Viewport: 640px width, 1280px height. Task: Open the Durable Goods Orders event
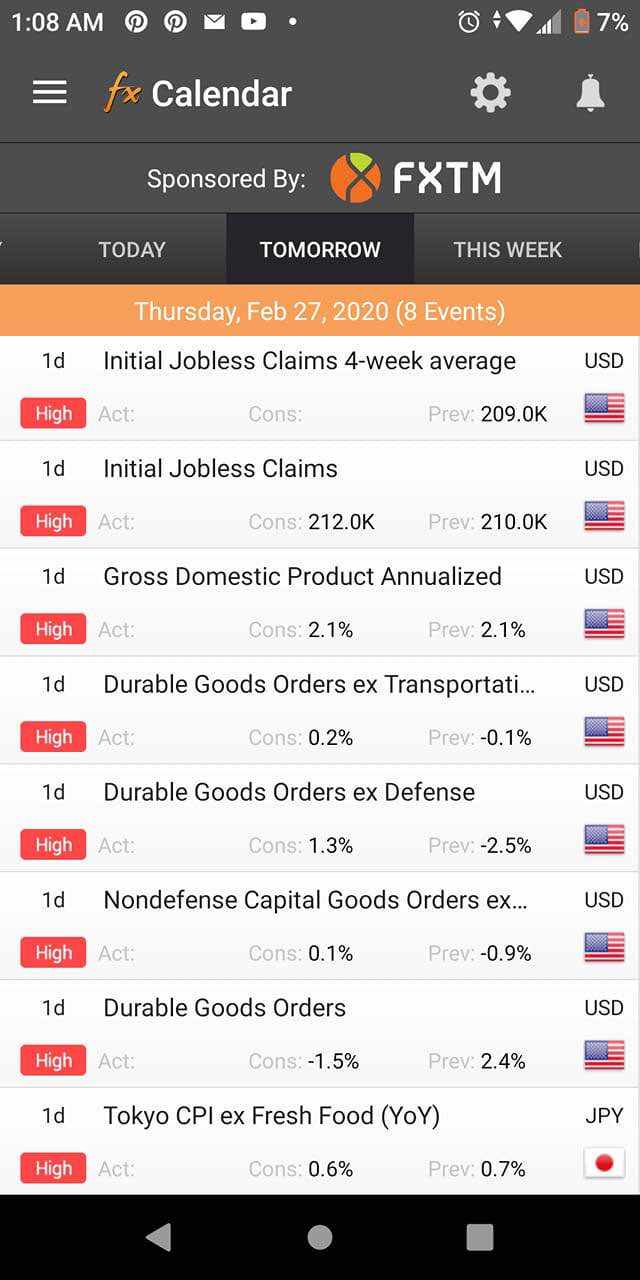tap(320, 1035)
